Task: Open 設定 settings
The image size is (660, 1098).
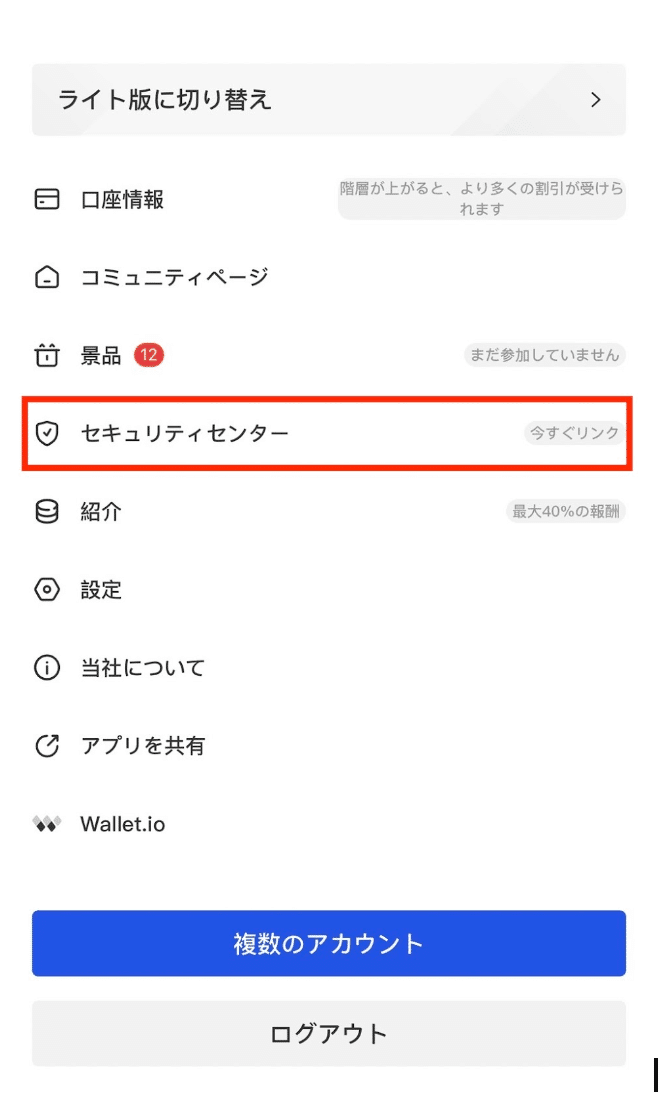Action: pyautogui.click(x=329, y=590)
